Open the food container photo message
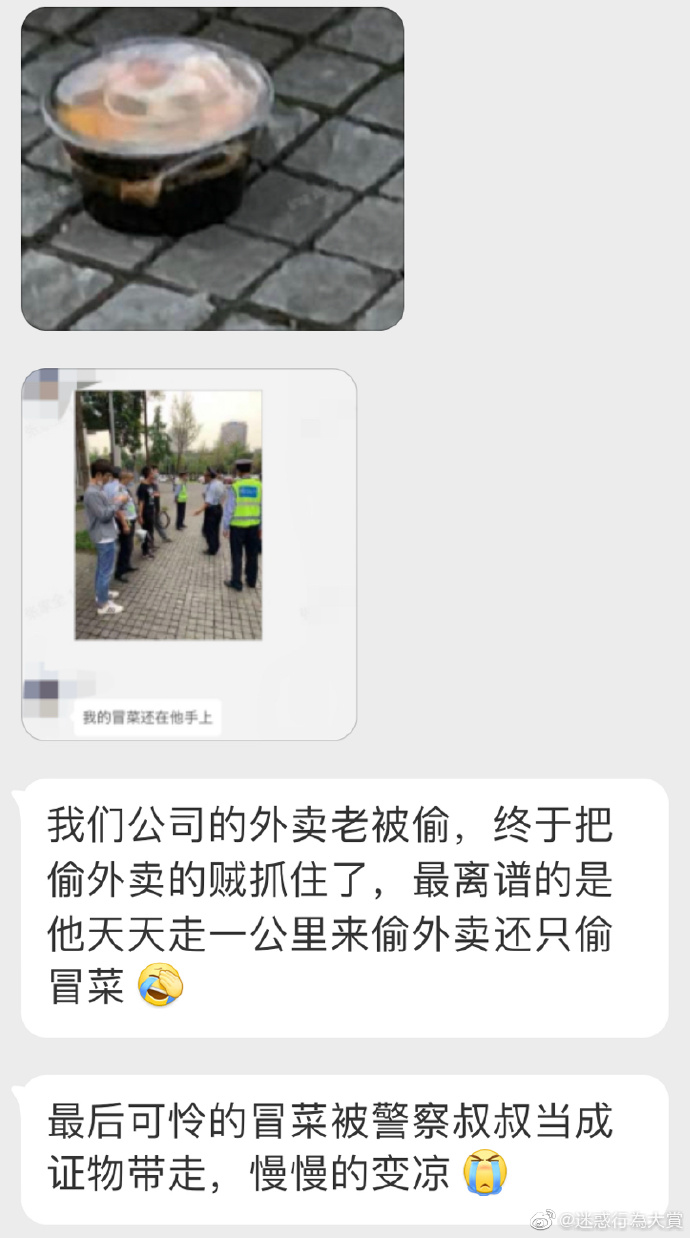690x1238 pixels. tap(212, 169)
